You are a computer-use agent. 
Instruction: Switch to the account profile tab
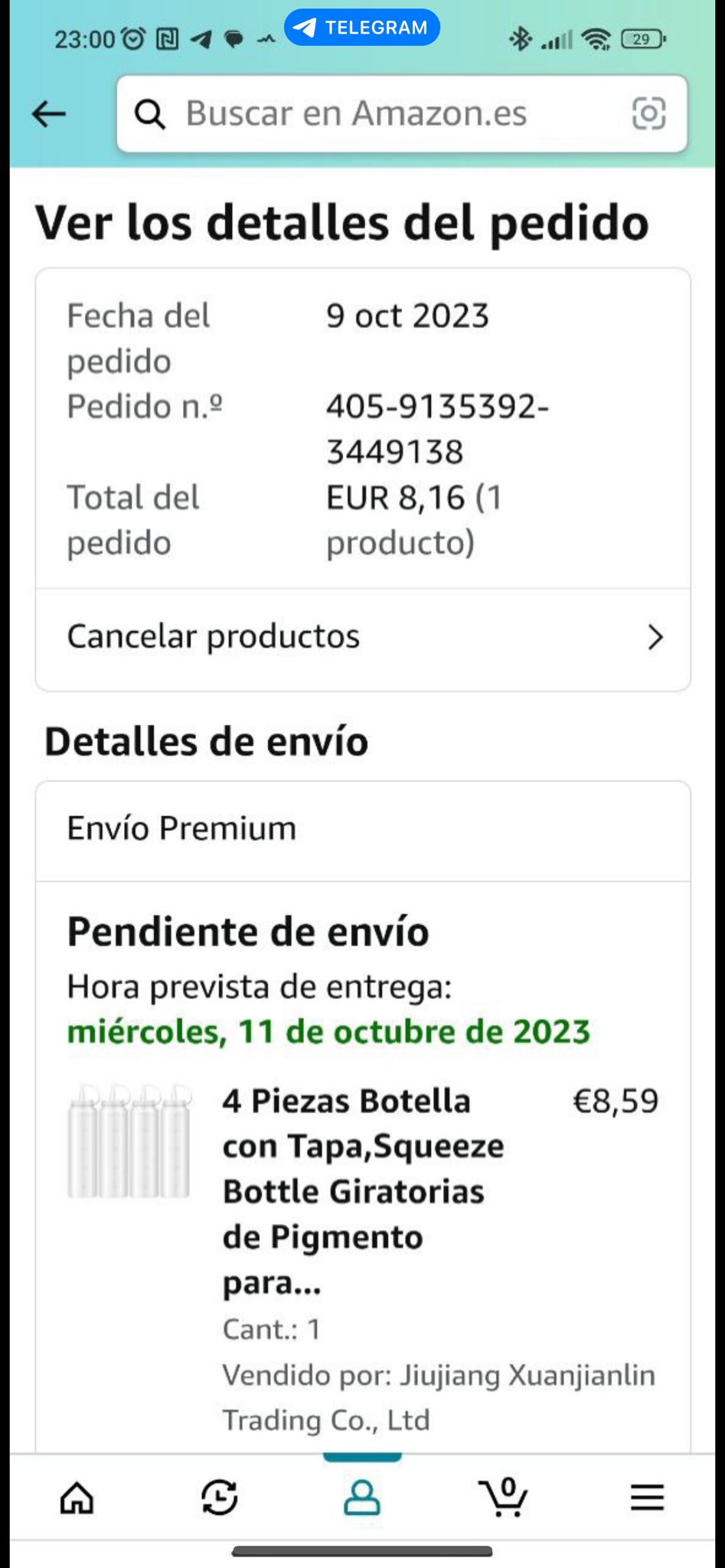click(362, 1498)
